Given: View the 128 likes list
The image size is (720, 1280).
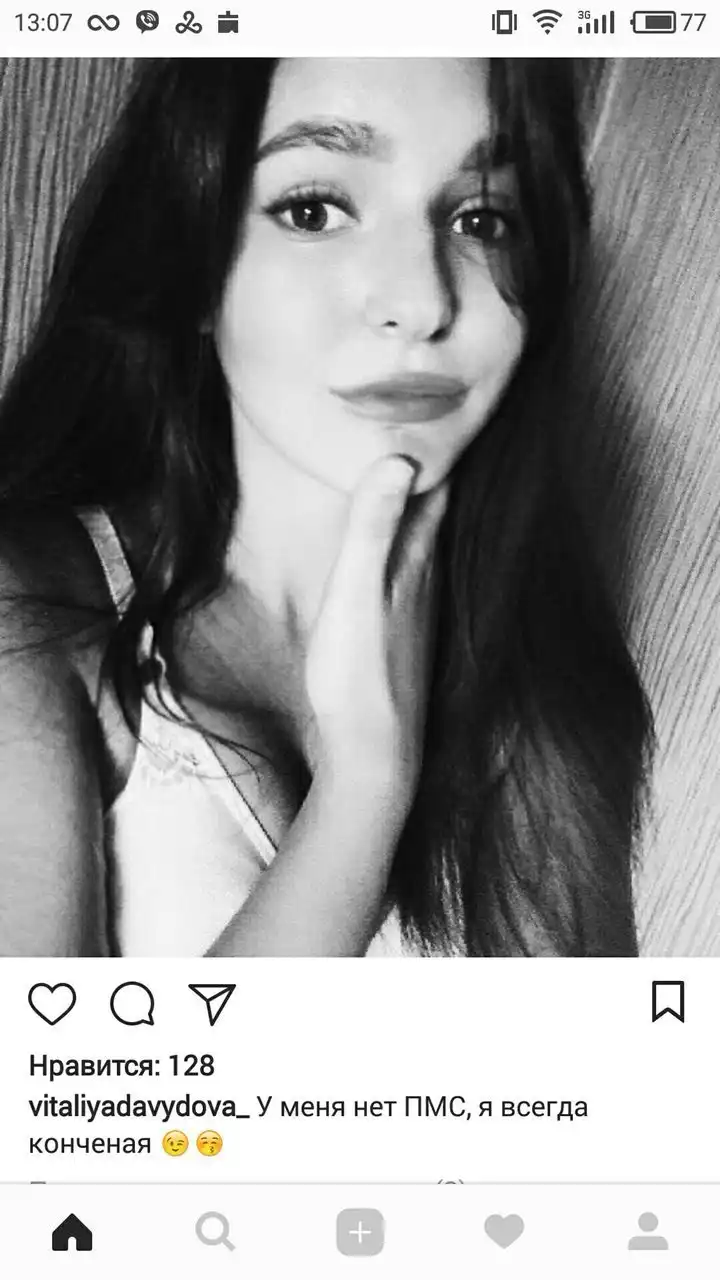Looking at the screenshot, I should tap(122, 1066).
